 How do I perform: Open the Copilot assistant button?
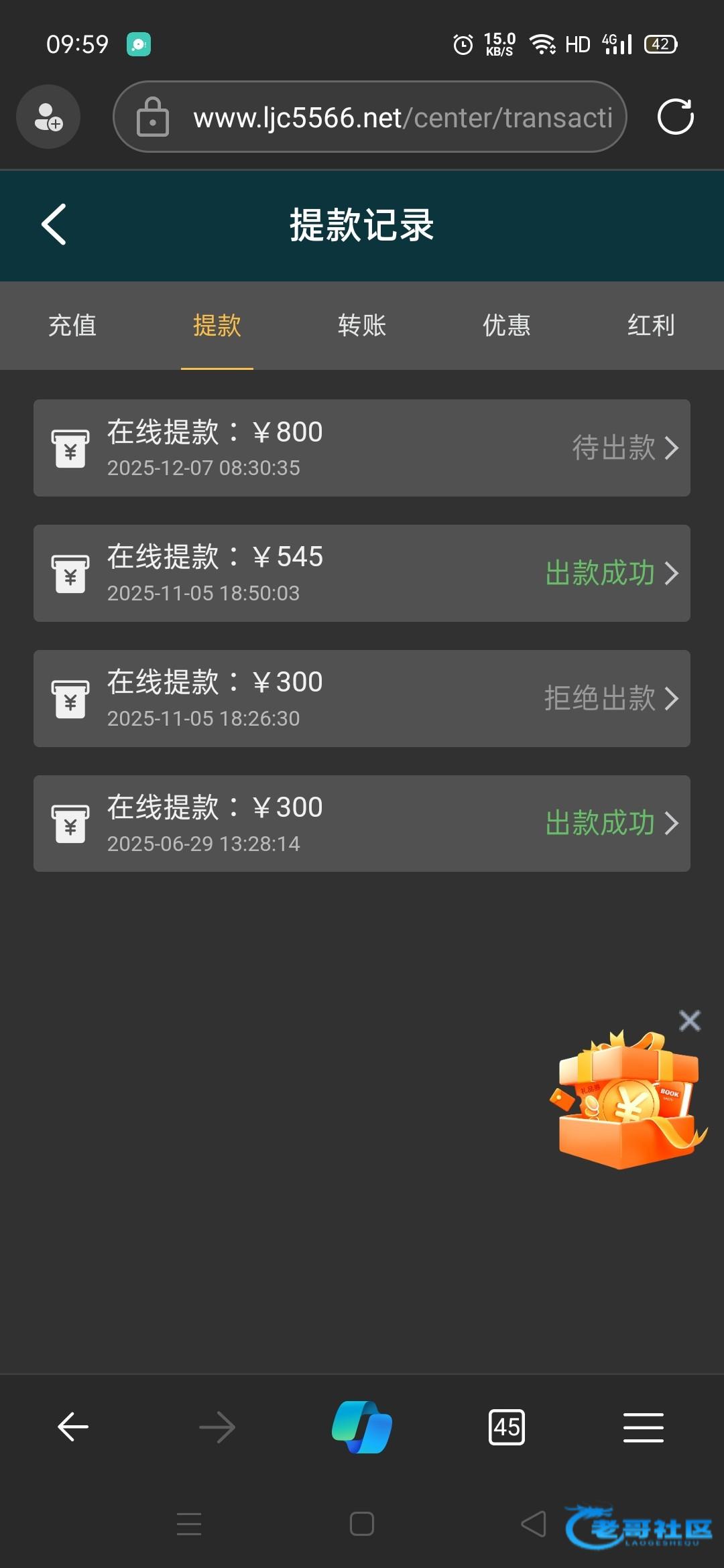point(362,1427)
